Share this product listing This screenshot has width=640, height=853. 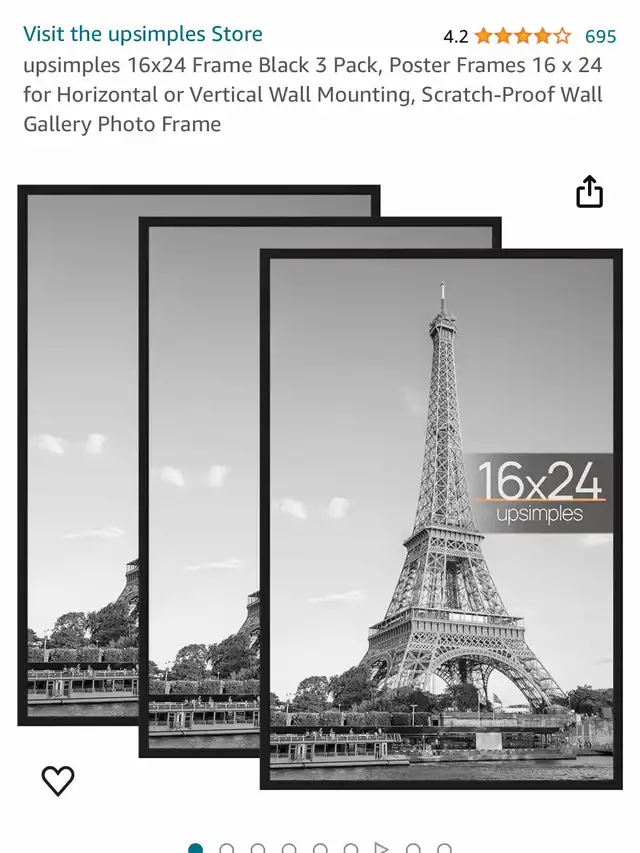589,192
